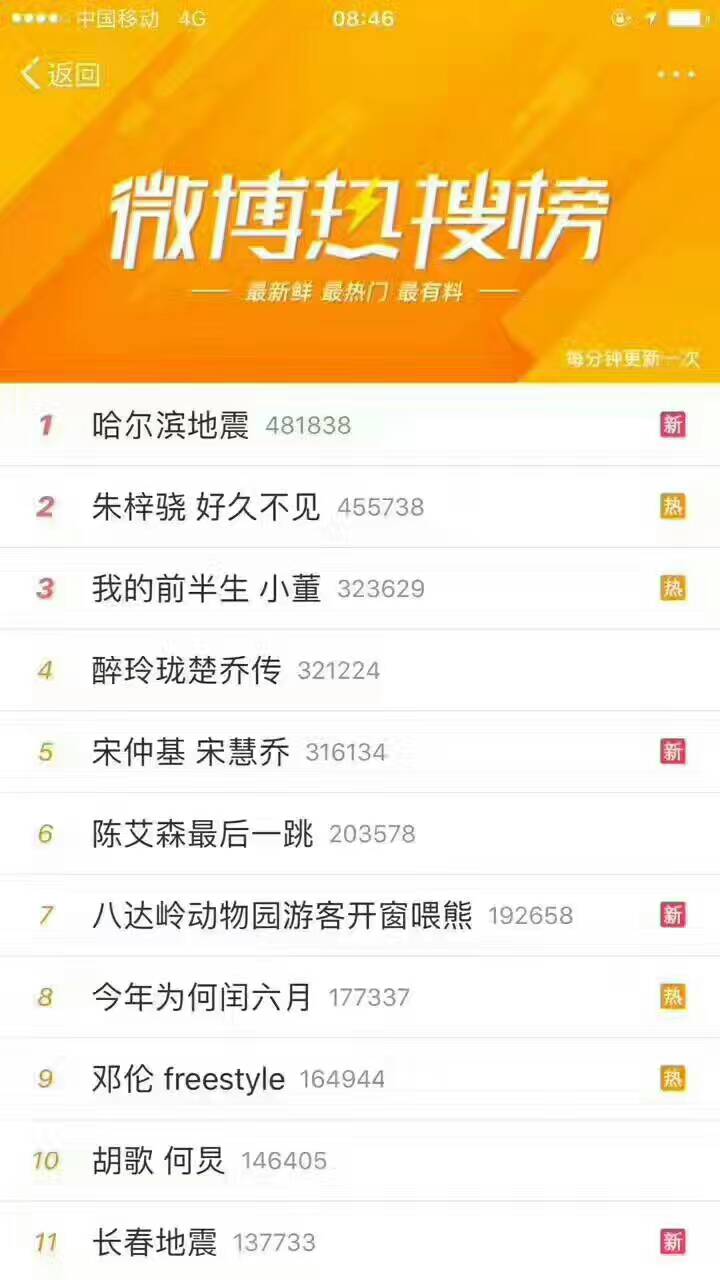The image size is (720, 1280).
Task: Tap the 邓伦 freestyle topic
Action: click(188, 1079)
